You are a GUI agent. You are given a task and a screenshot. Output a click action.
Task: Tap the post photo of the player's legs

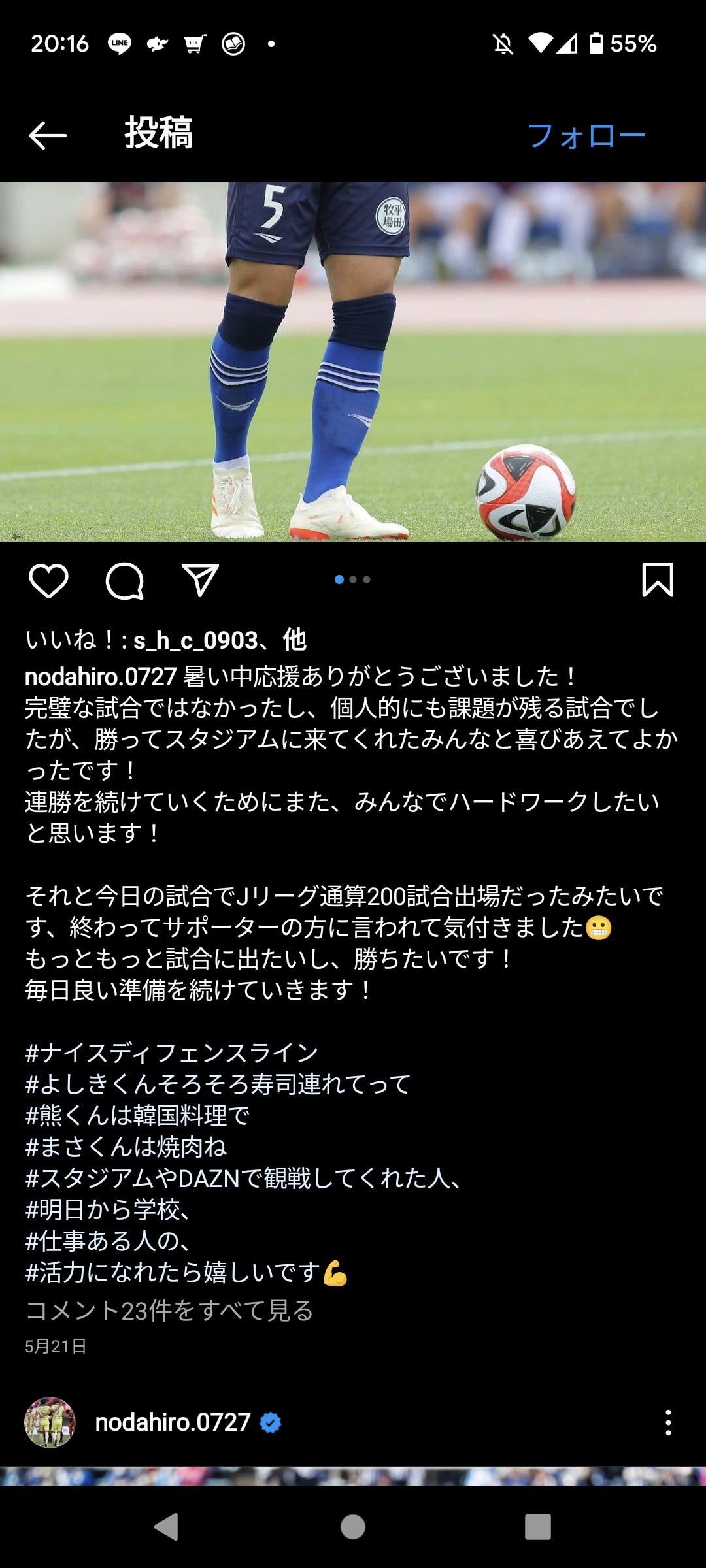pos(353,361)
